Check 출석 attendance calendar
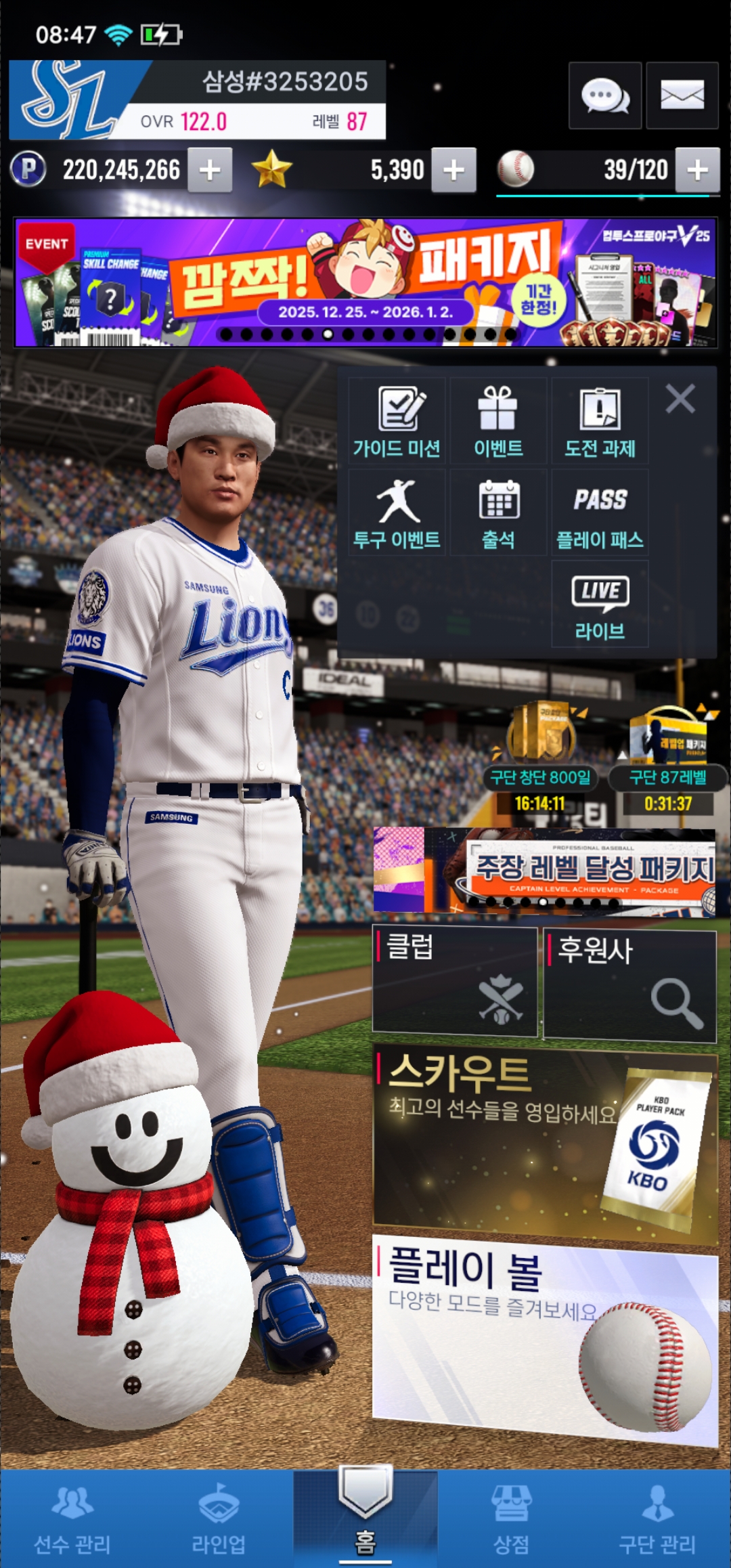Image resolution: width=731 pixels, height=1568 pixels. [498, 513]
